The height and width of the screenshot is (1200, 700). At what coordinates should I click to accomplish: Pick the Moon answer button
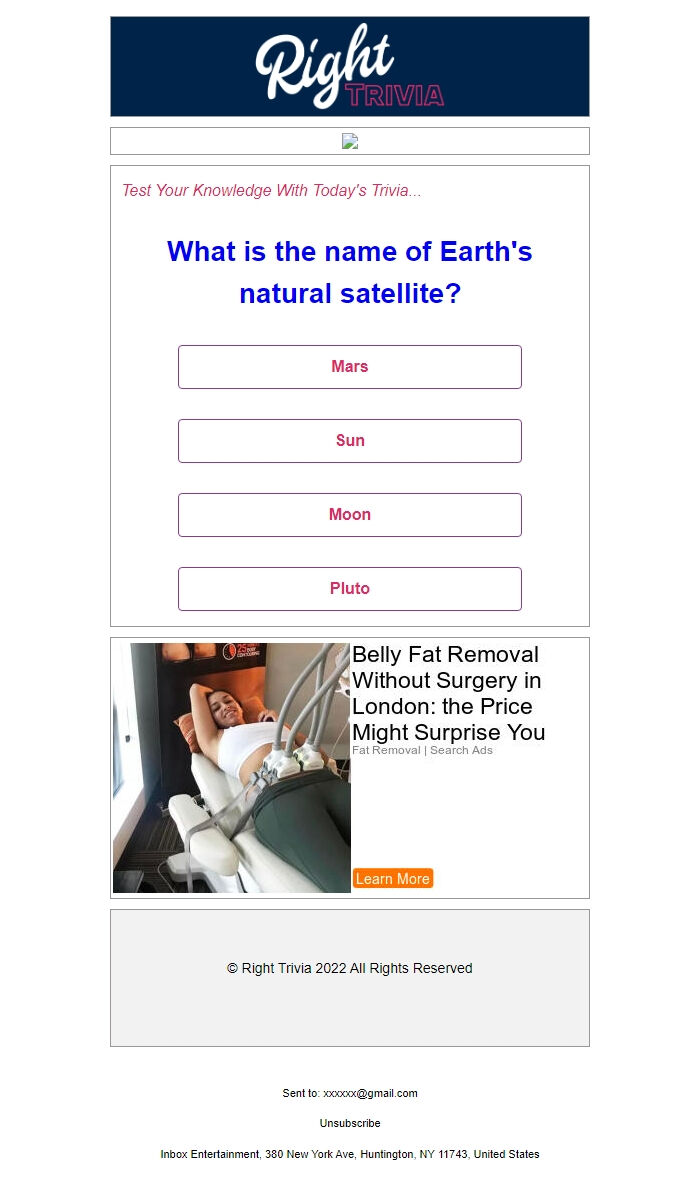350,515
